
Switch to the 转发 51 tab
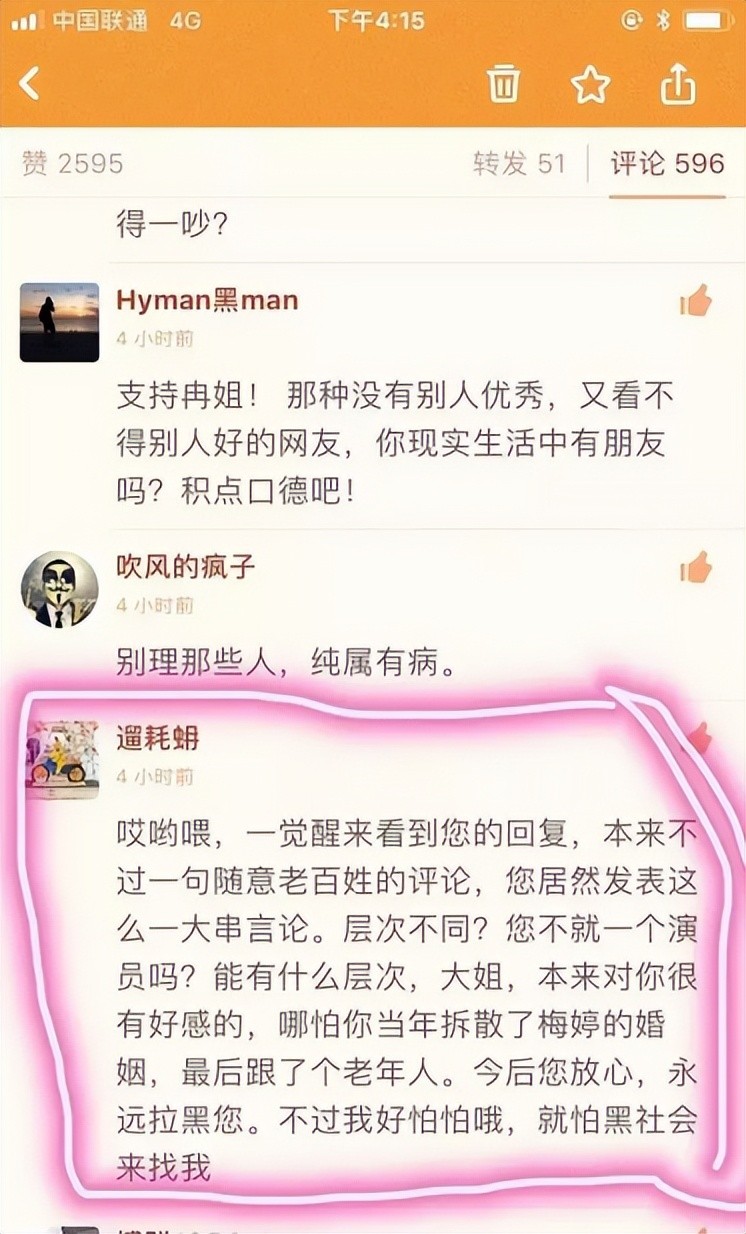click(x=519, y=163)
